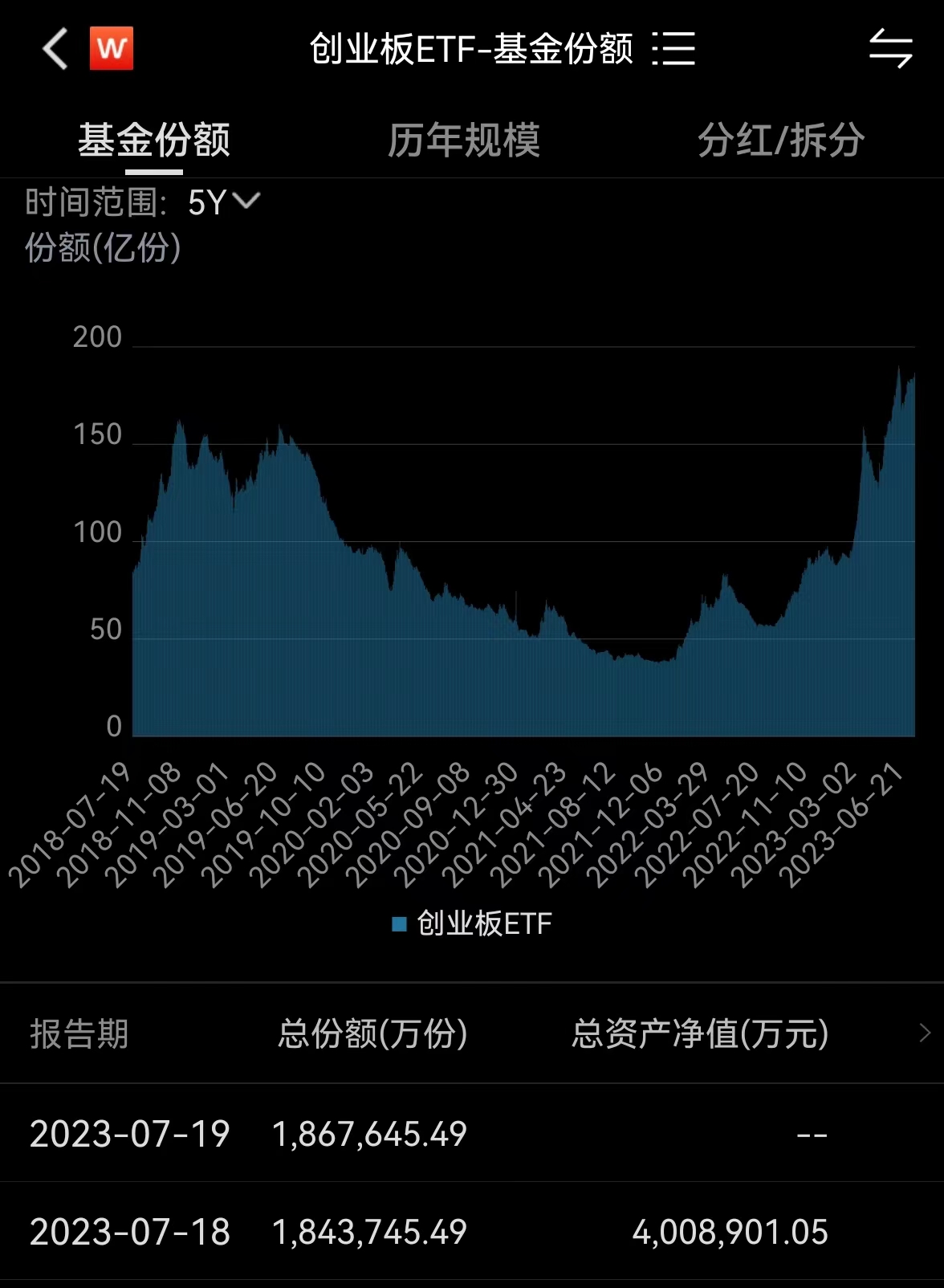The image size is (944, 1288).
Task: Tap the dropdown chevron next to 5Y
Action: [x=247, y=202]
